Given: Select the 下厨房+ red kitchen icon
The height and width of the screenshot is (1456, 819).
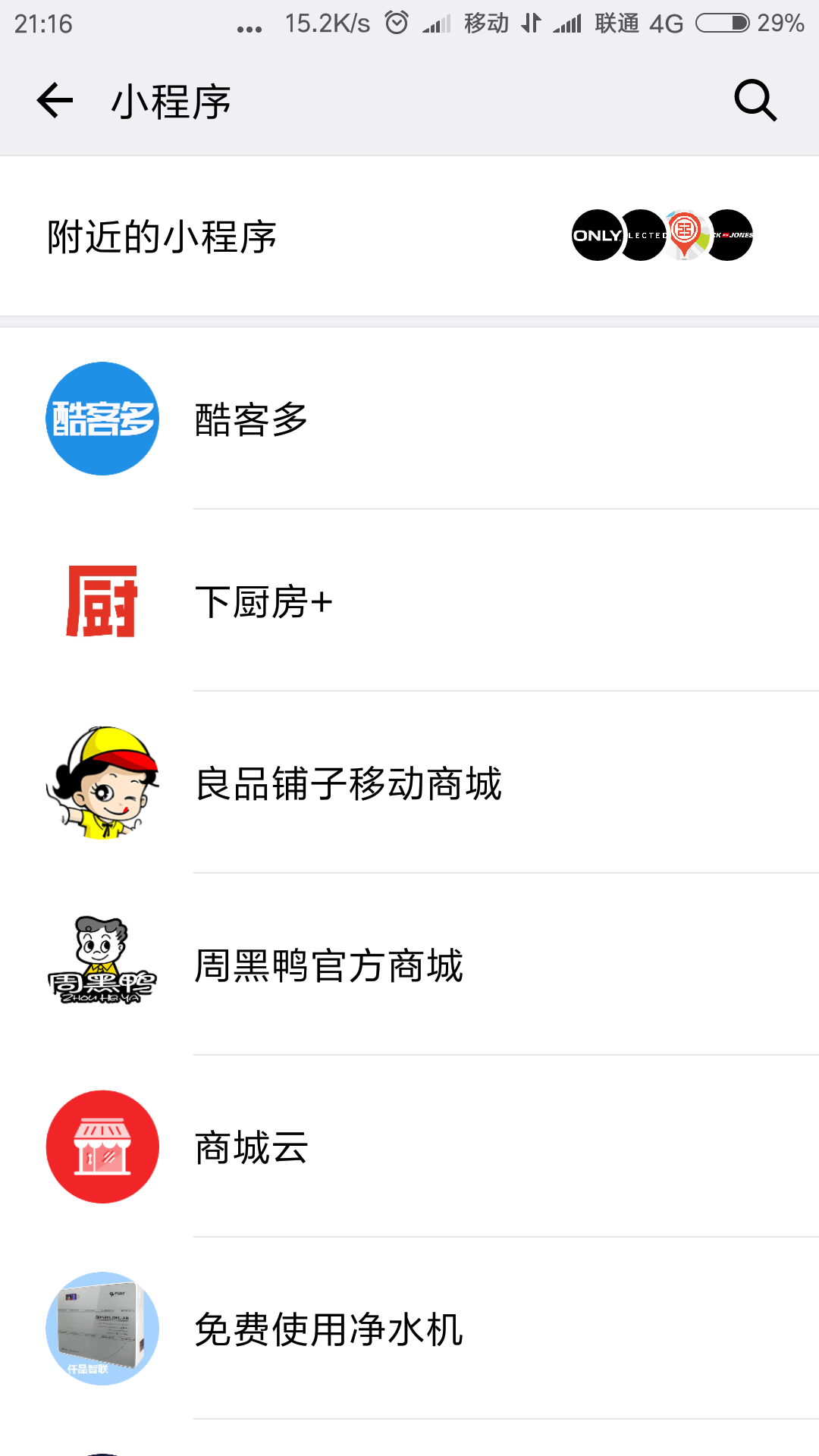Looking at the screenshot, I should 102,601.
